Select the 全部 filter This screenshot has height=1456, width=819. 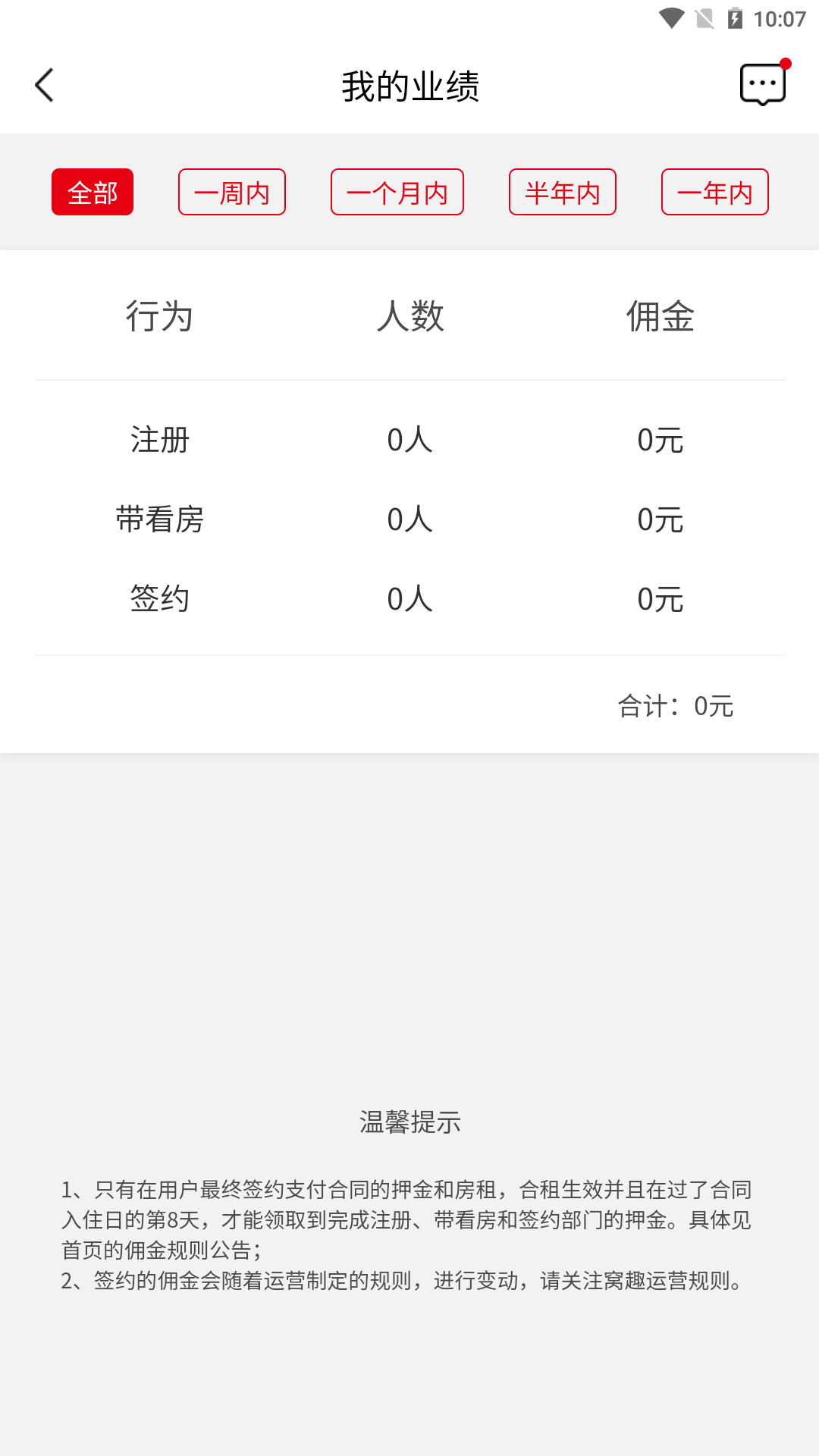(x=93, y=192)
